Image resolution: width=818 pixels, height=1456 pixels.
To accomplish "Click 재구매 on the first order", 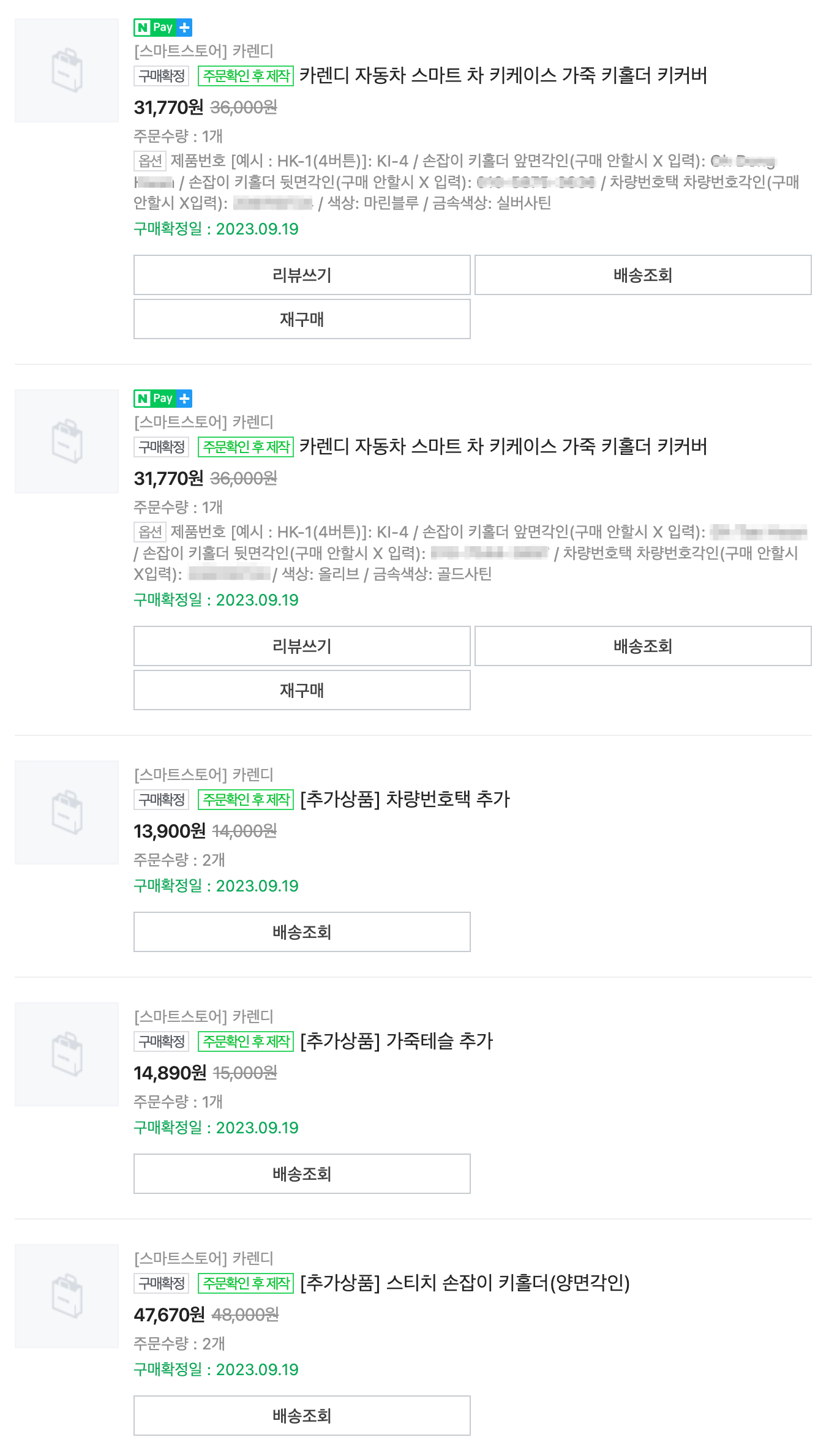I will (302, 319).
